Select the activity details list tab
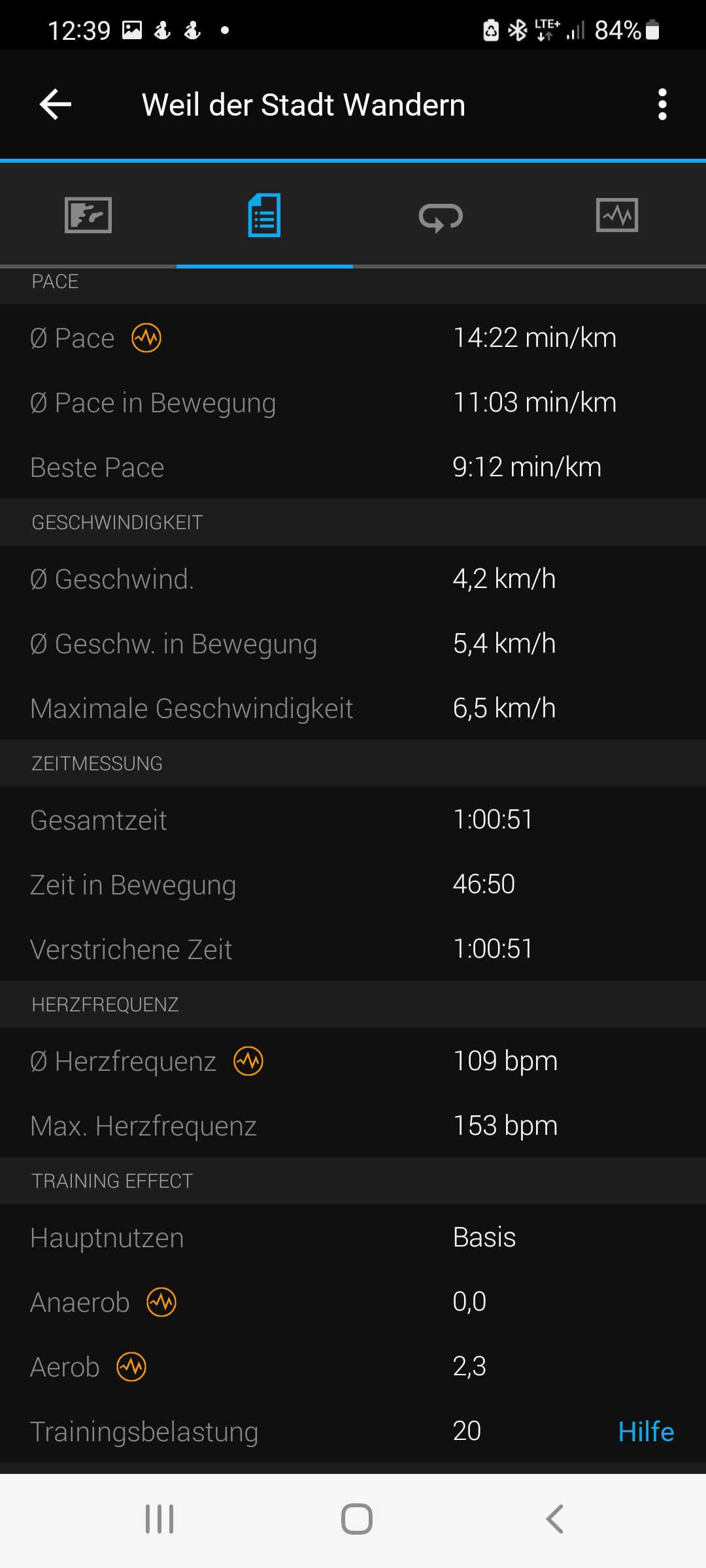This screenshot has width=706, height=1568. (265, 215)
